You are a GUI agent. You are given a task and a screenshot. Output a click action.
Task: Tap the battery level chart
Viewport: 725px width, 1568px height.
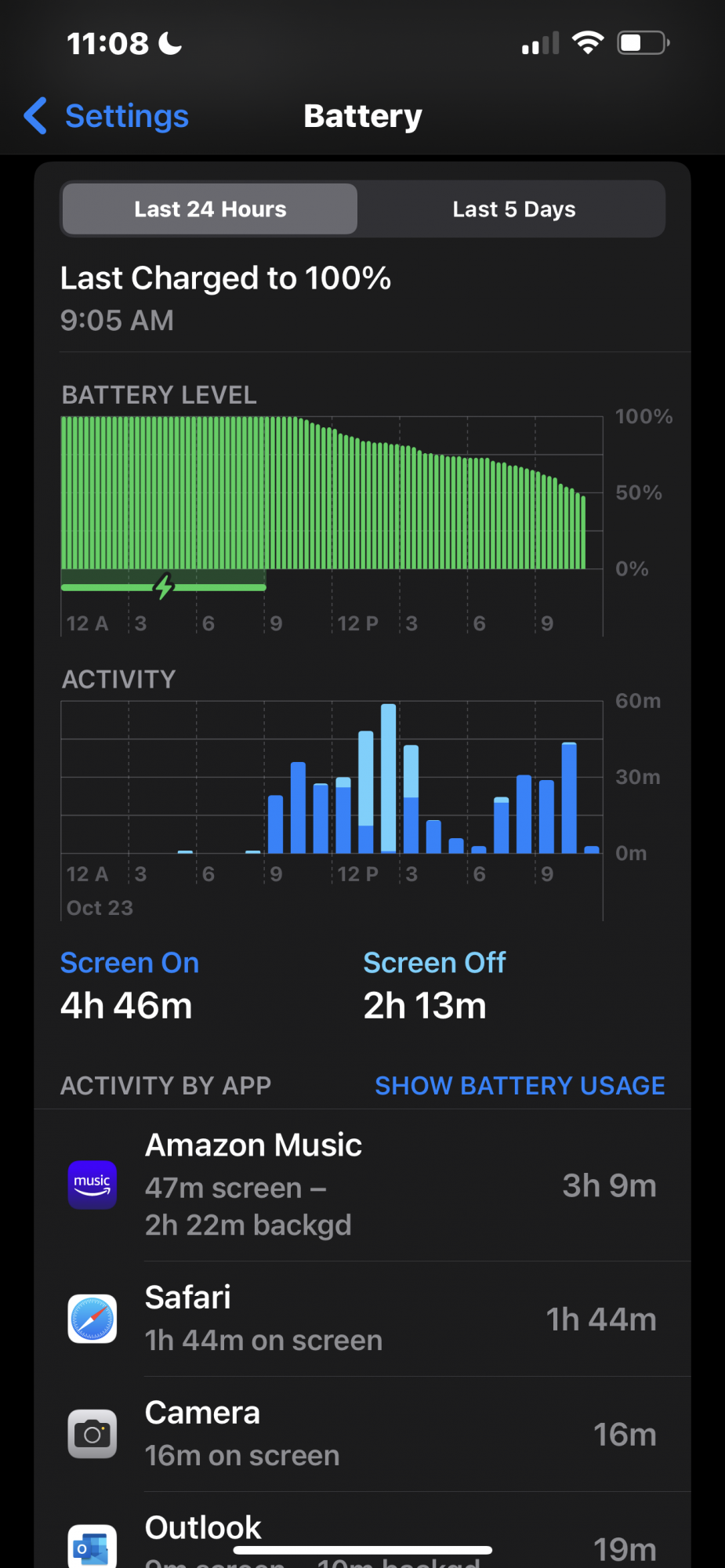click(331, 494)
